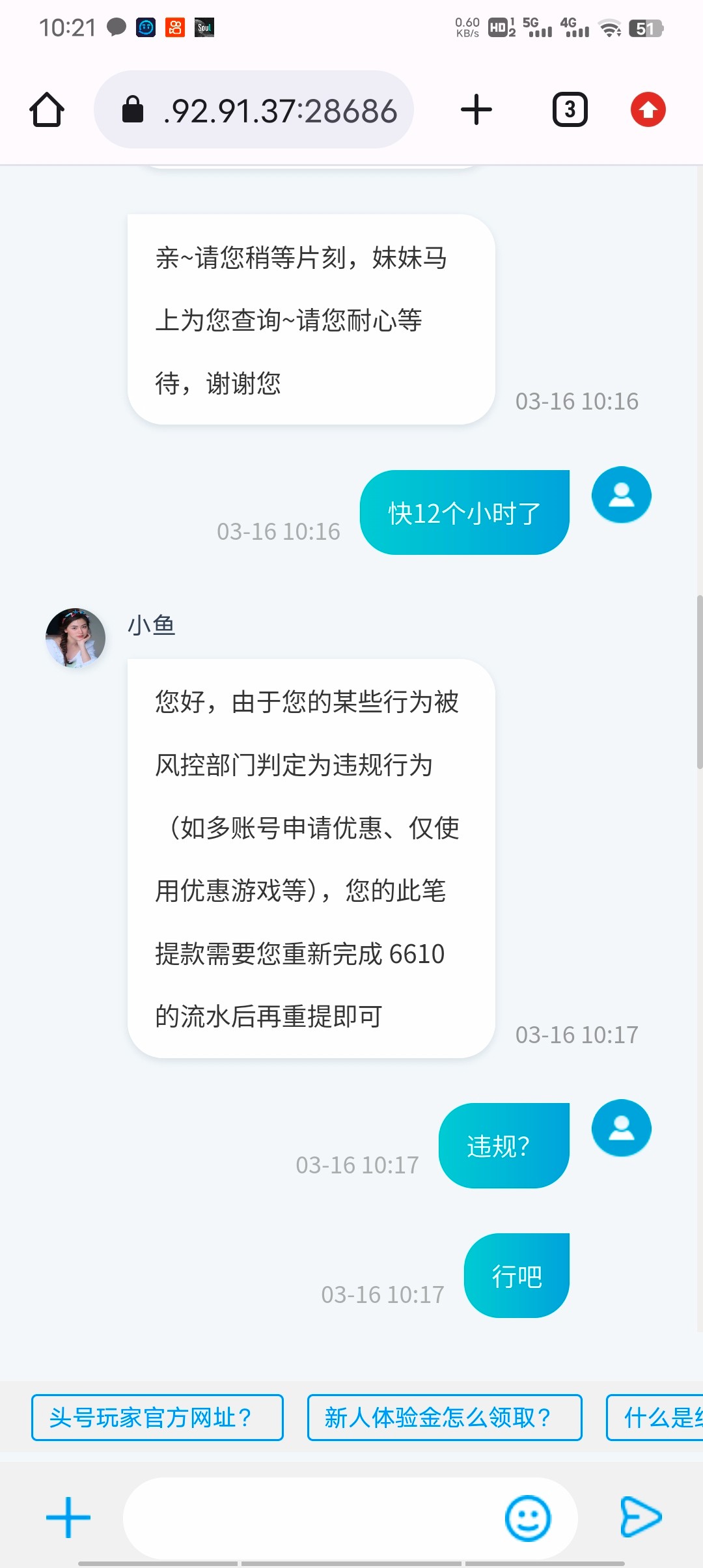Image resolution: width=703 pixels, height=1568 pixels.
Task: Tap the Soul notification icon in status bar
Action: point(204,27)
